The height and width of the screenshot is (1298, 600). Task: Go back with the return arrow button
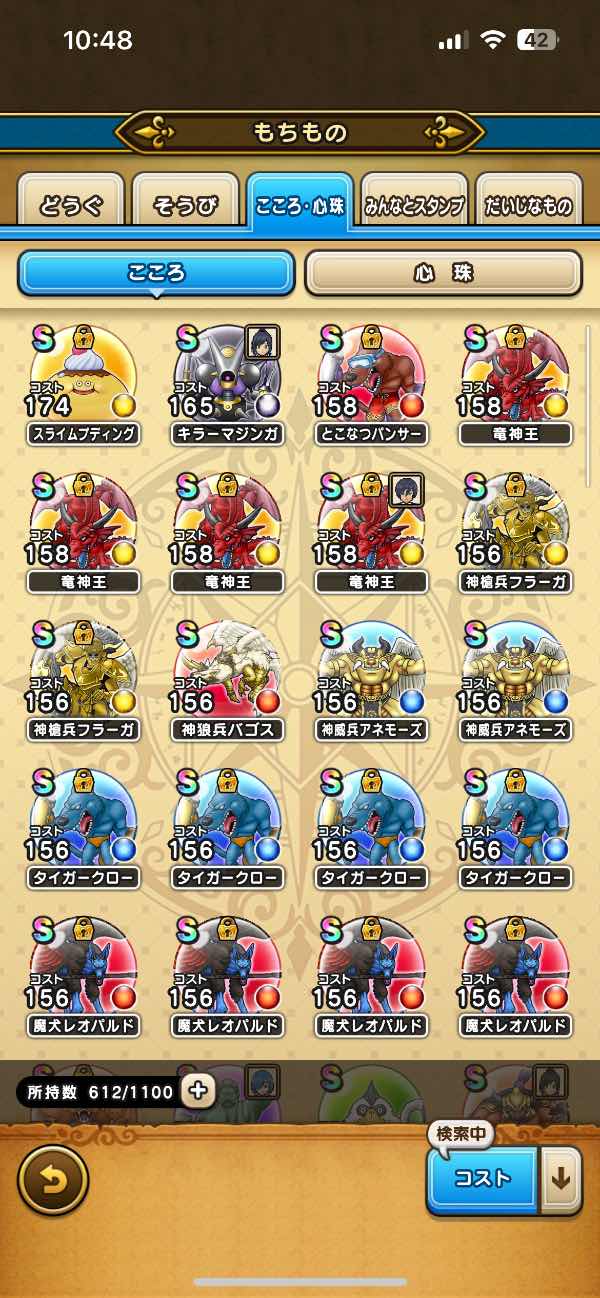(53, 1180)
